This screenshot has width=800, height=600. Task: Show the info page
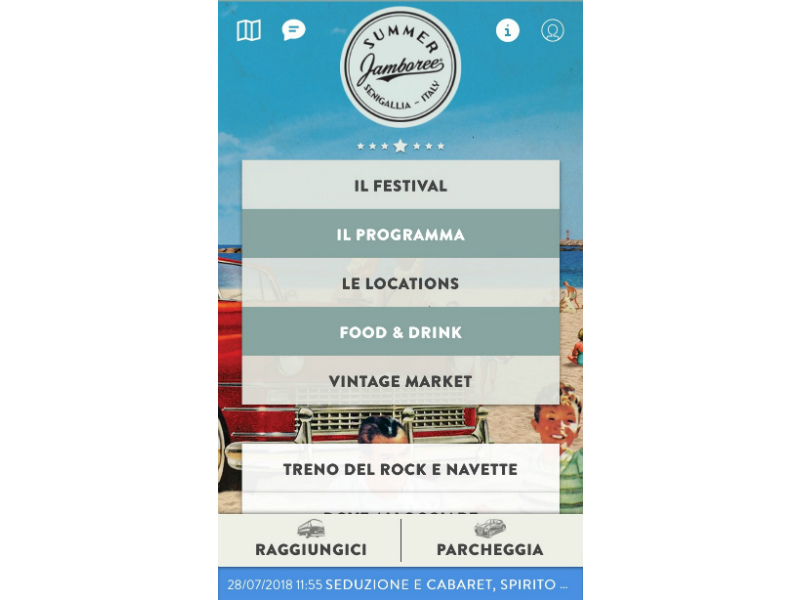tap(508, 30)
